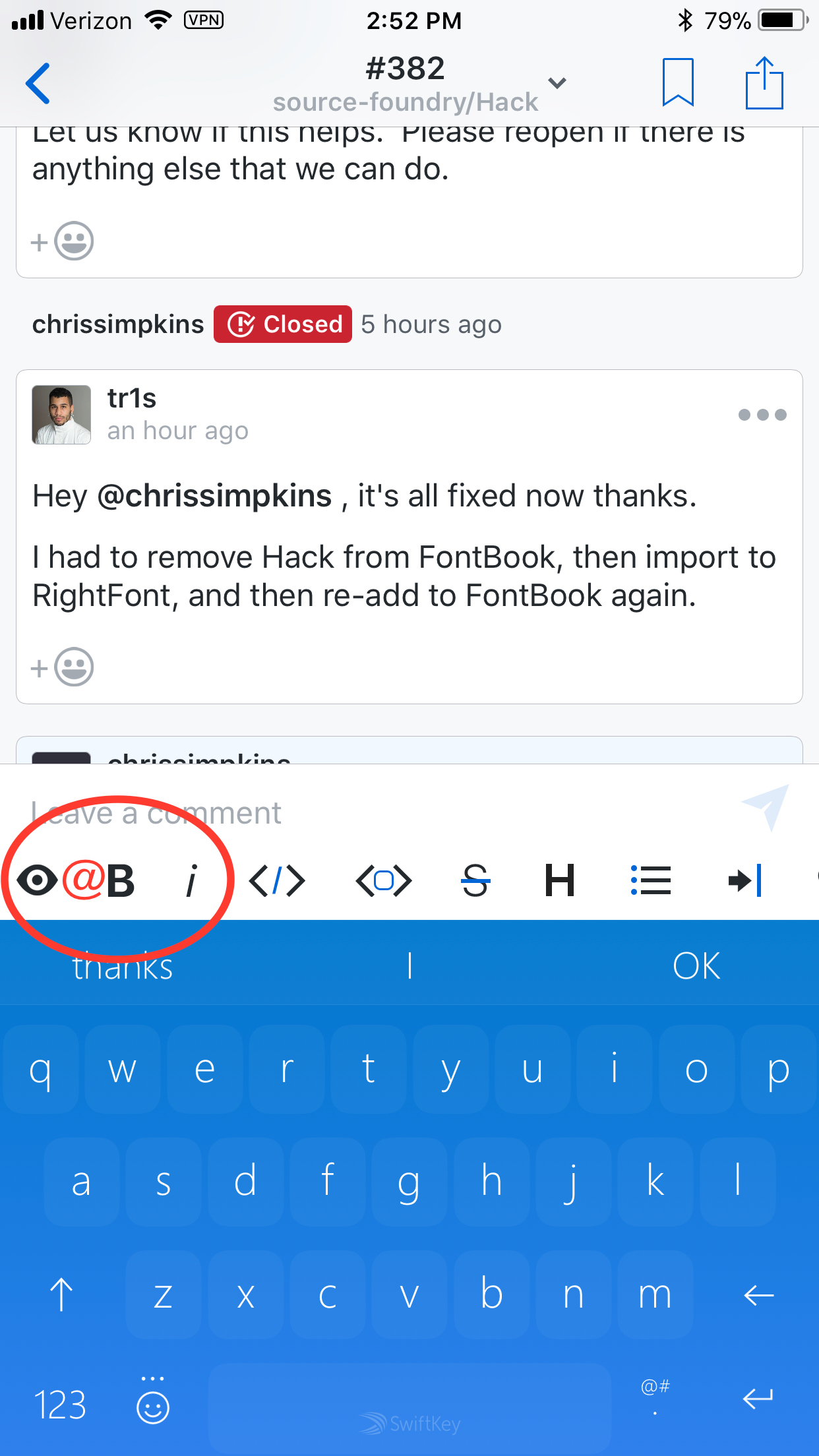This screenshot has height=1456, width=819.
Task: Go back using the back arrow
Action: (38, 84)
